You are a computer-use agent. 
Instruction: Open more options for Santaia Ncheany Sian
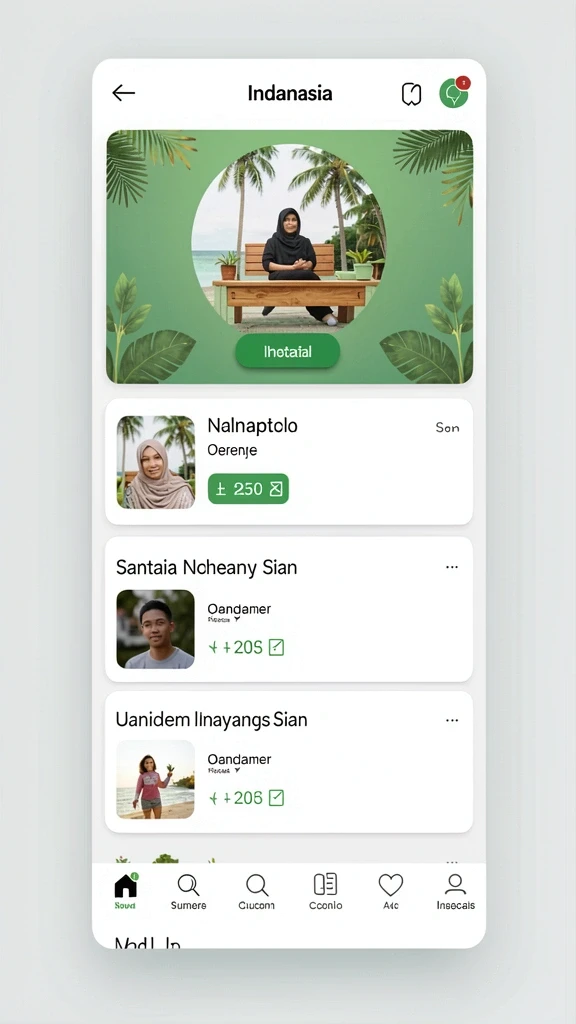452,567
